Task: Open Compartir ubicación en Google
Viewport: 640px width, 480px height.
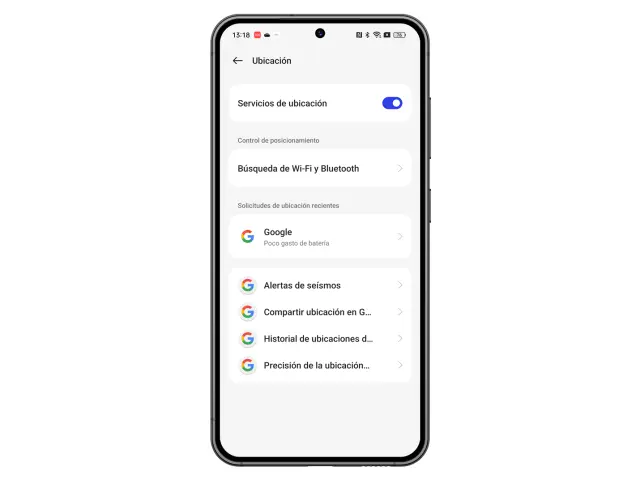Action: [319, 312]
